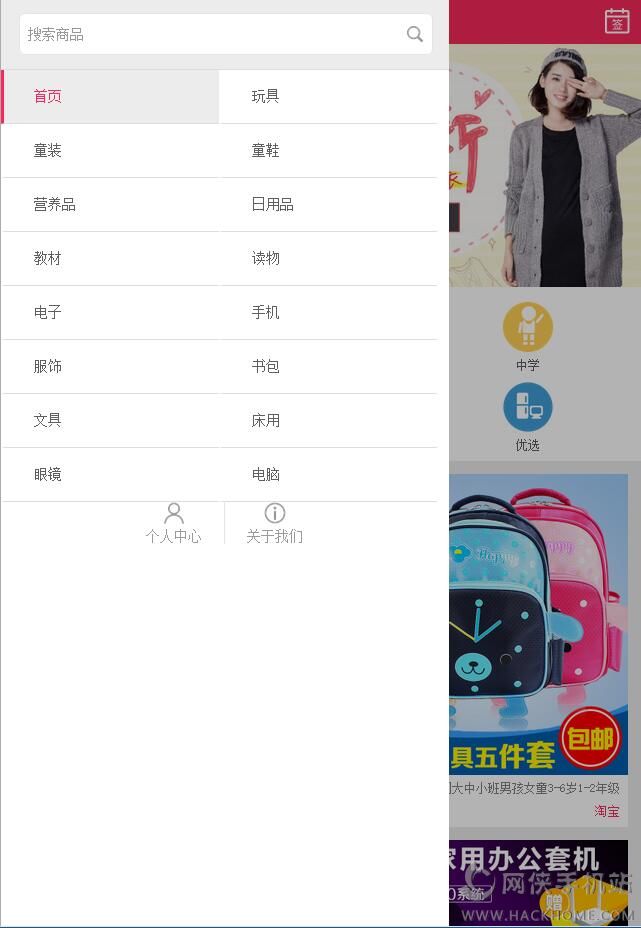
Task: View the 眼镜 category
Action: coord(110,474)
